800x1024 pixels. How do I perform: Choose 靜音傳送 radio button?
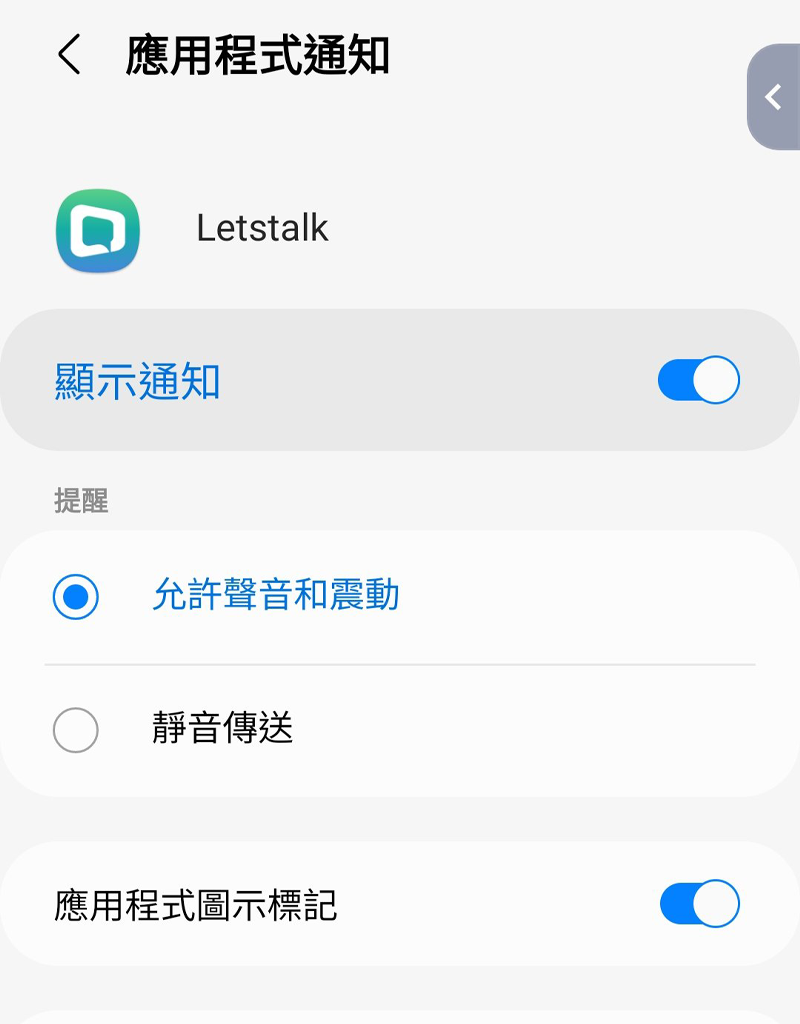76,730
